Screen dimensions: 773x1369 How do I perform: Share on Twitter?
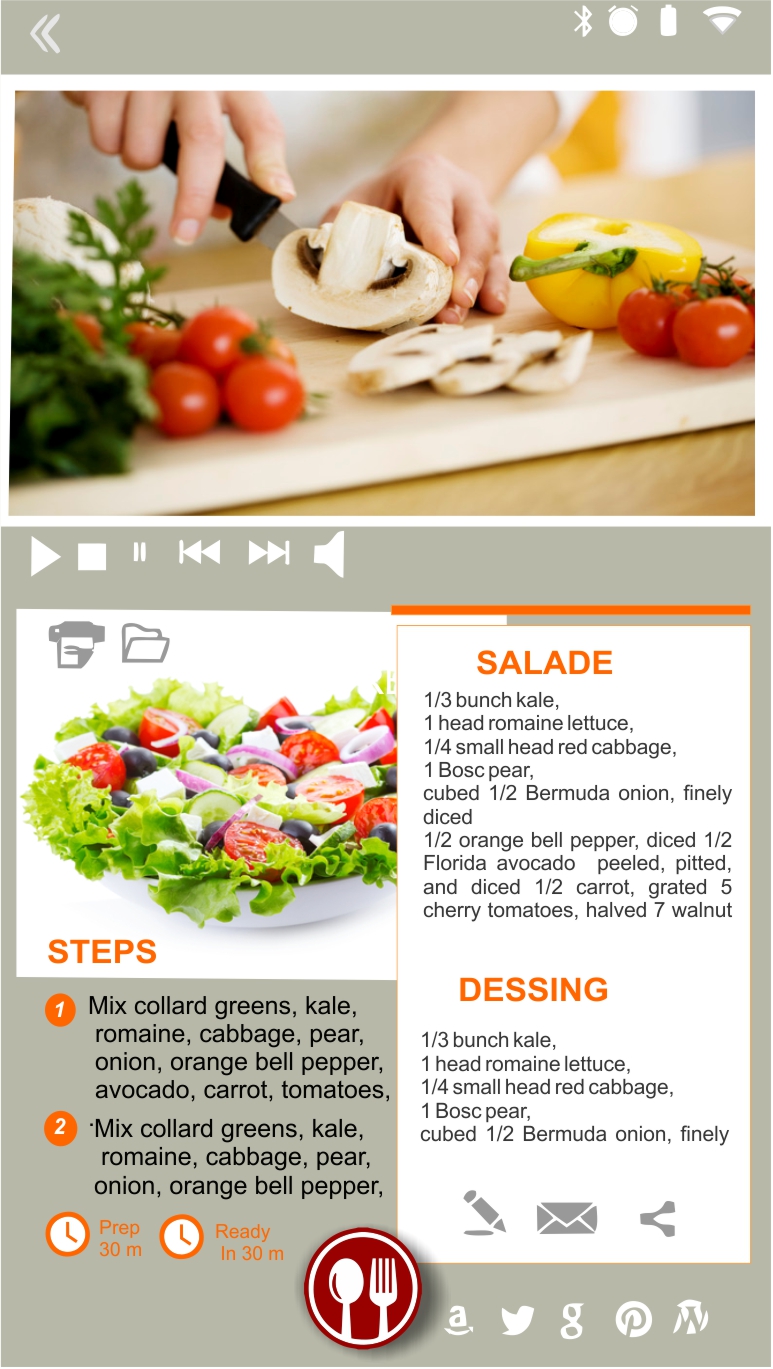coord(517,1321)
